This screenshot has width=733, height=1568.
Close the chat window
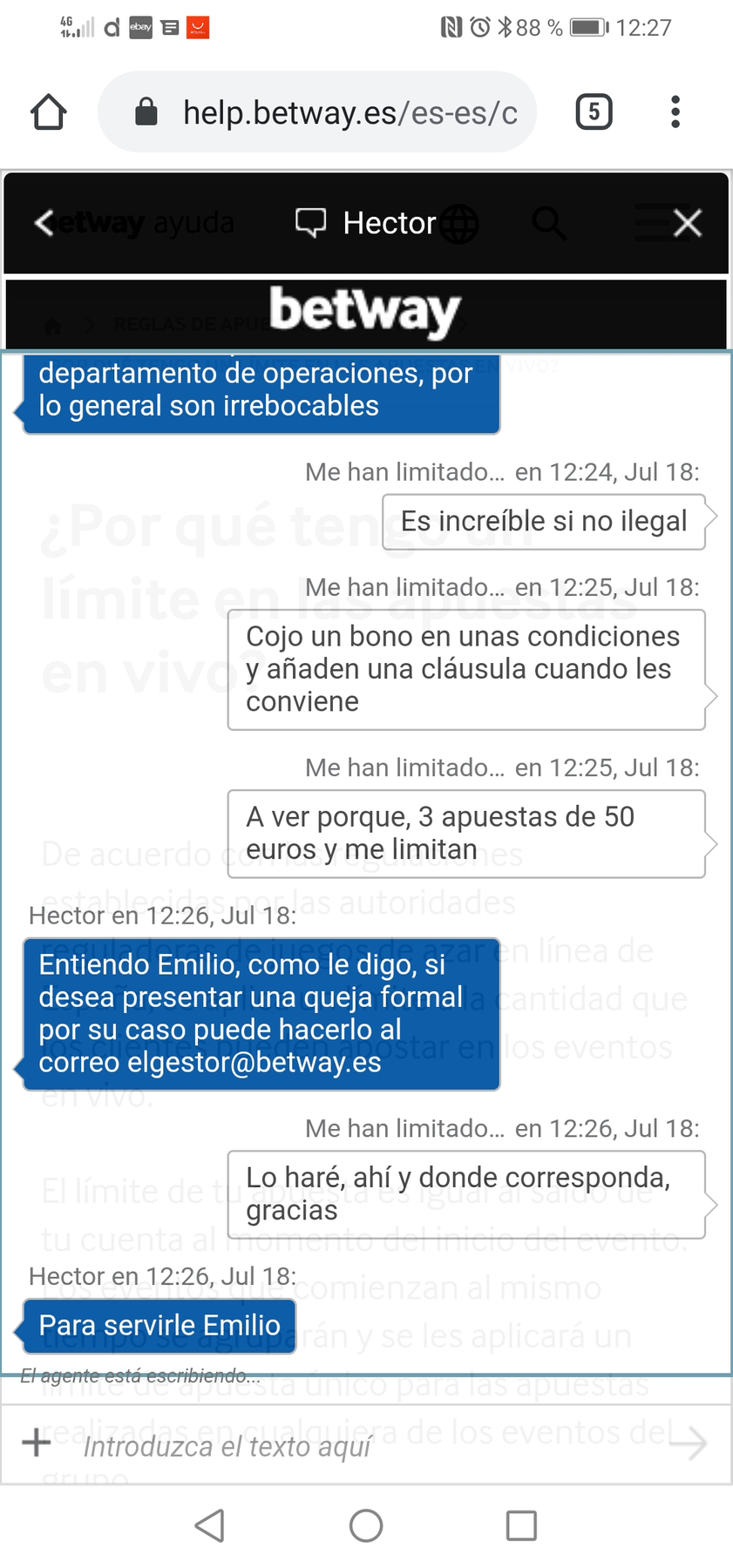click(688, 223)
